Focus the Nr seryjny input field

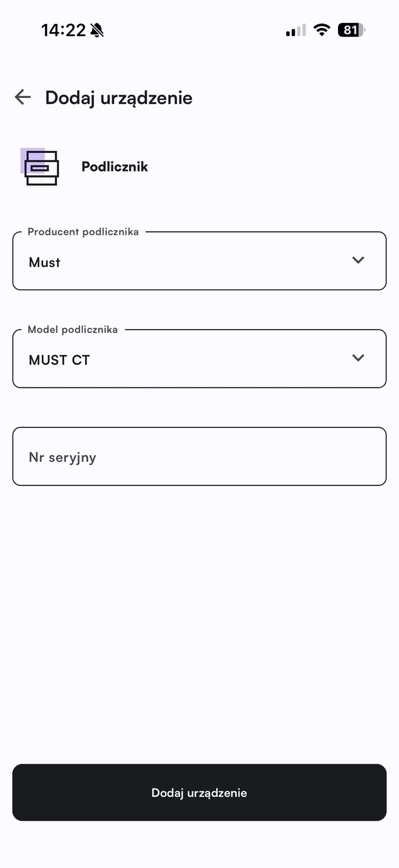click(199, 457)
